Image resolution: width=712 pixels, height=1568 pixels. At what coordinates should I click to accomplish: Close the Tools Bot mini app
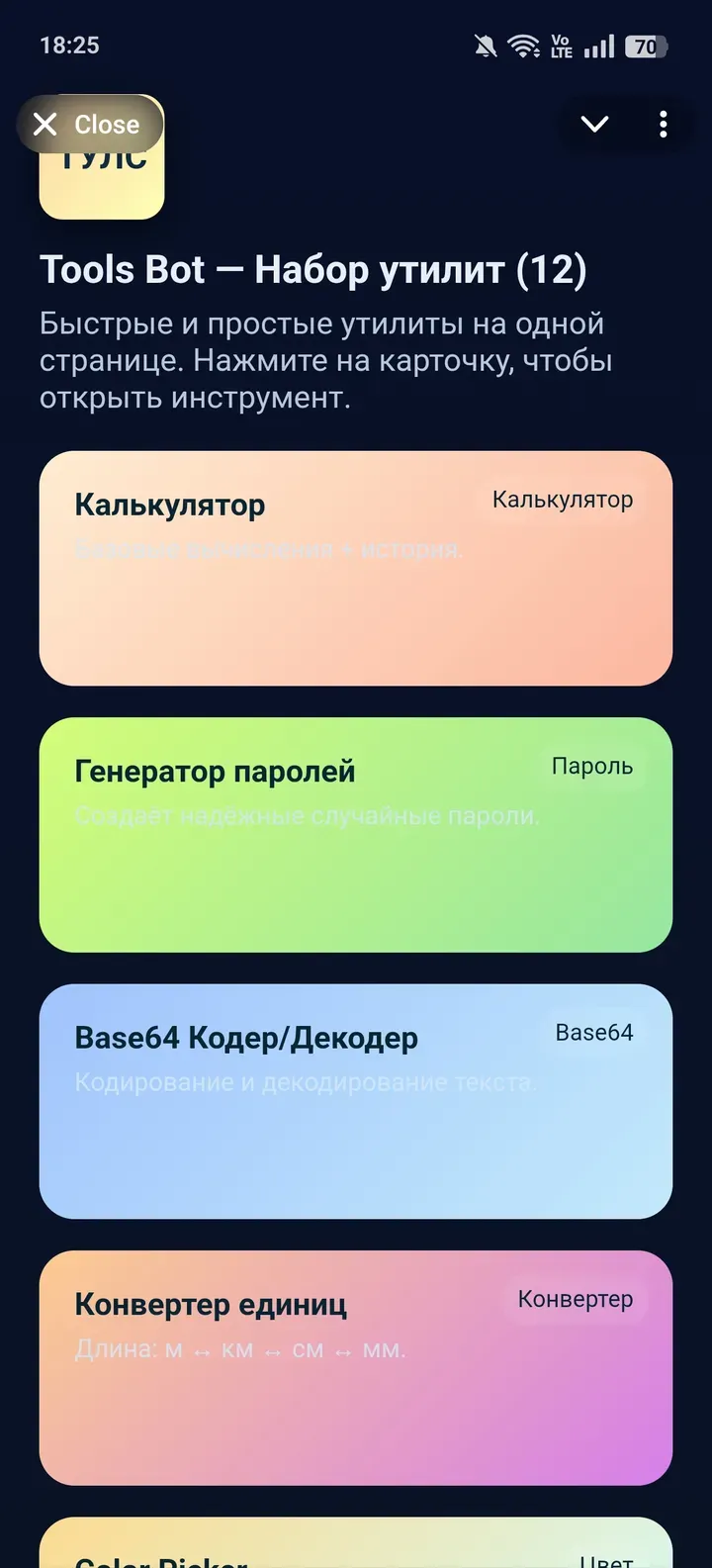coord(89,125)
